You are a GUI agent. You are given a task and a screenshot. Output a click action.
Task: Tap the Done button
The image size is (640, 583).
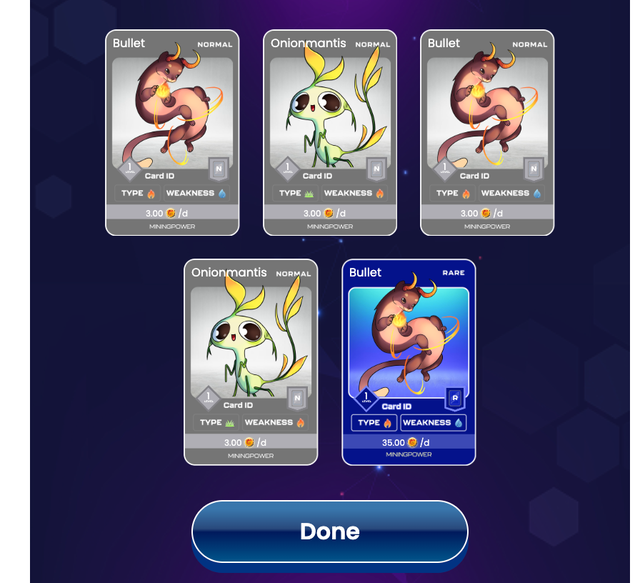[x=330, y=532]
